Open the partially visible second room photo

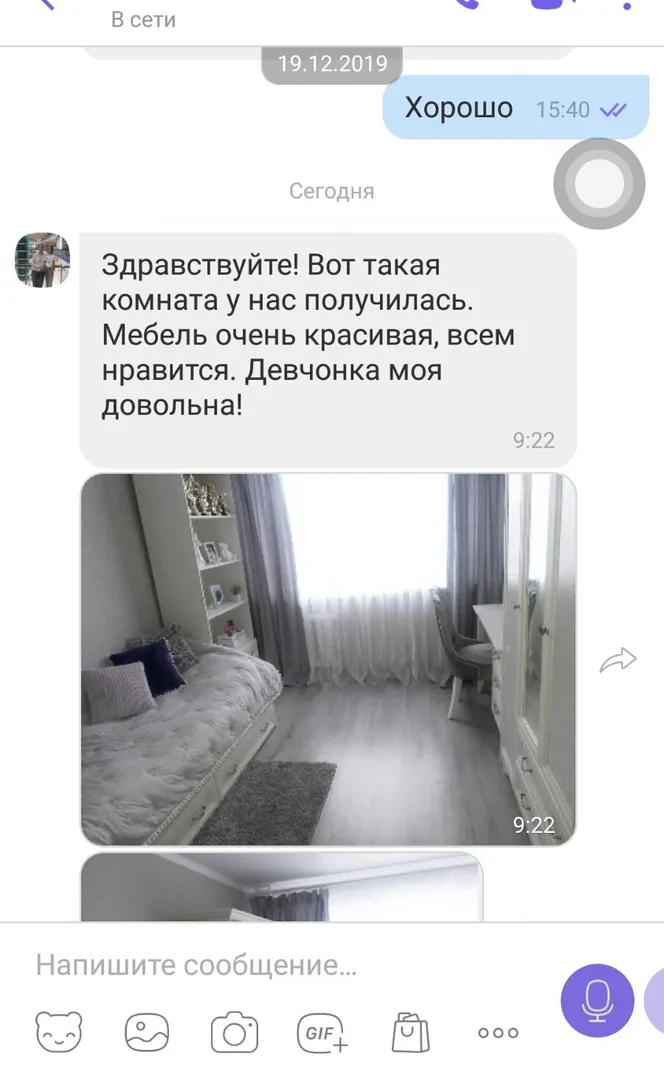(282, 887)
